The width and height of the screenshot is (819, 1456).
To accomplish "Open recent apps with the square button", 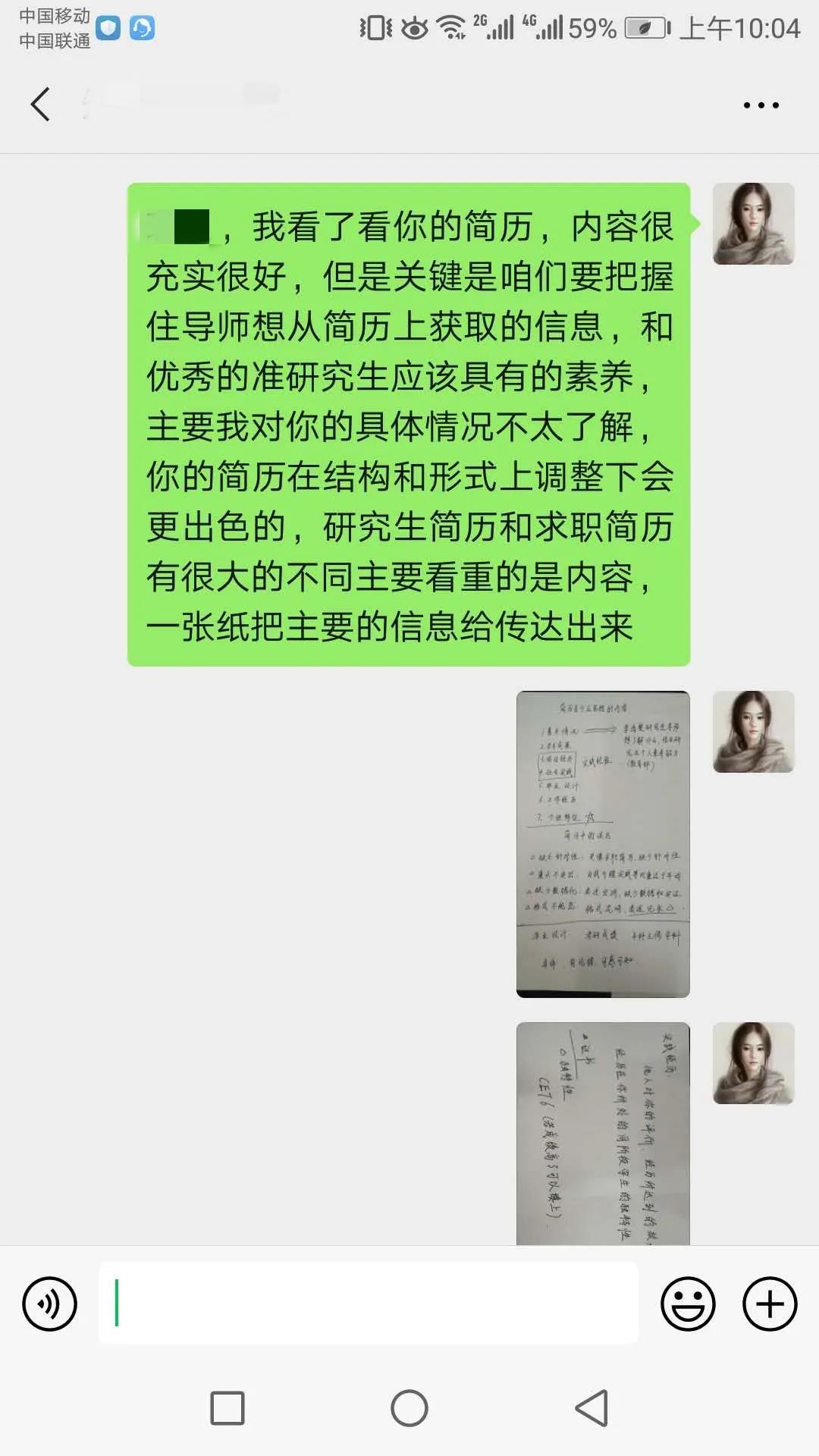I will 227,1408.
